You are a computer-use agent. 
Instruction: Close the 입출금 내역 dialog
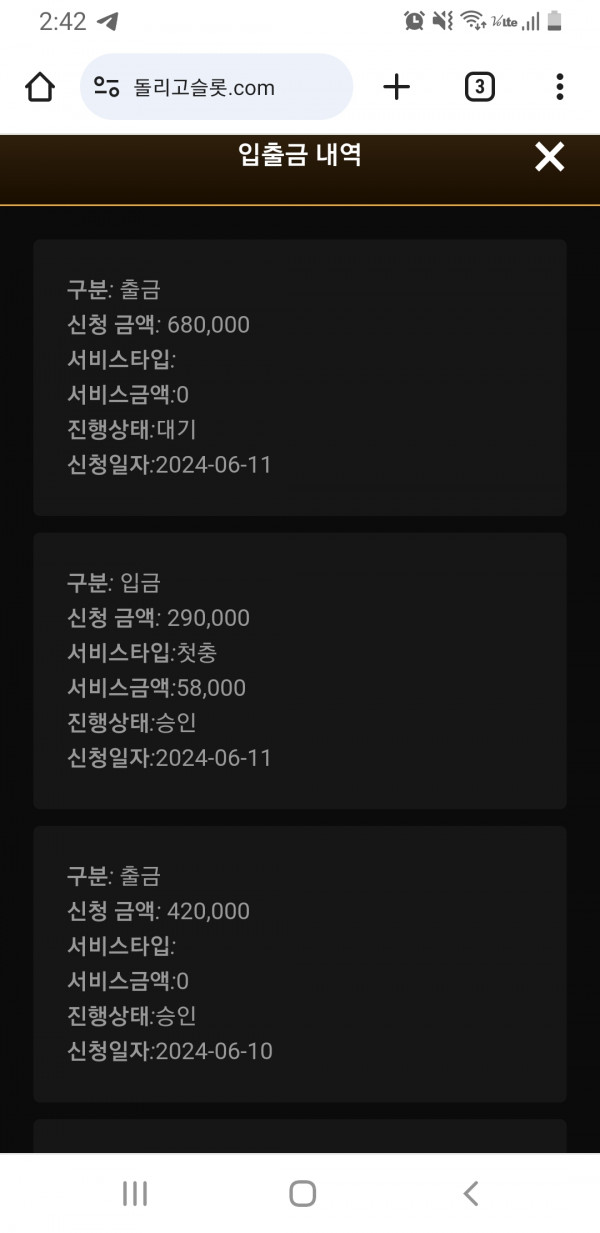(549, 157)
